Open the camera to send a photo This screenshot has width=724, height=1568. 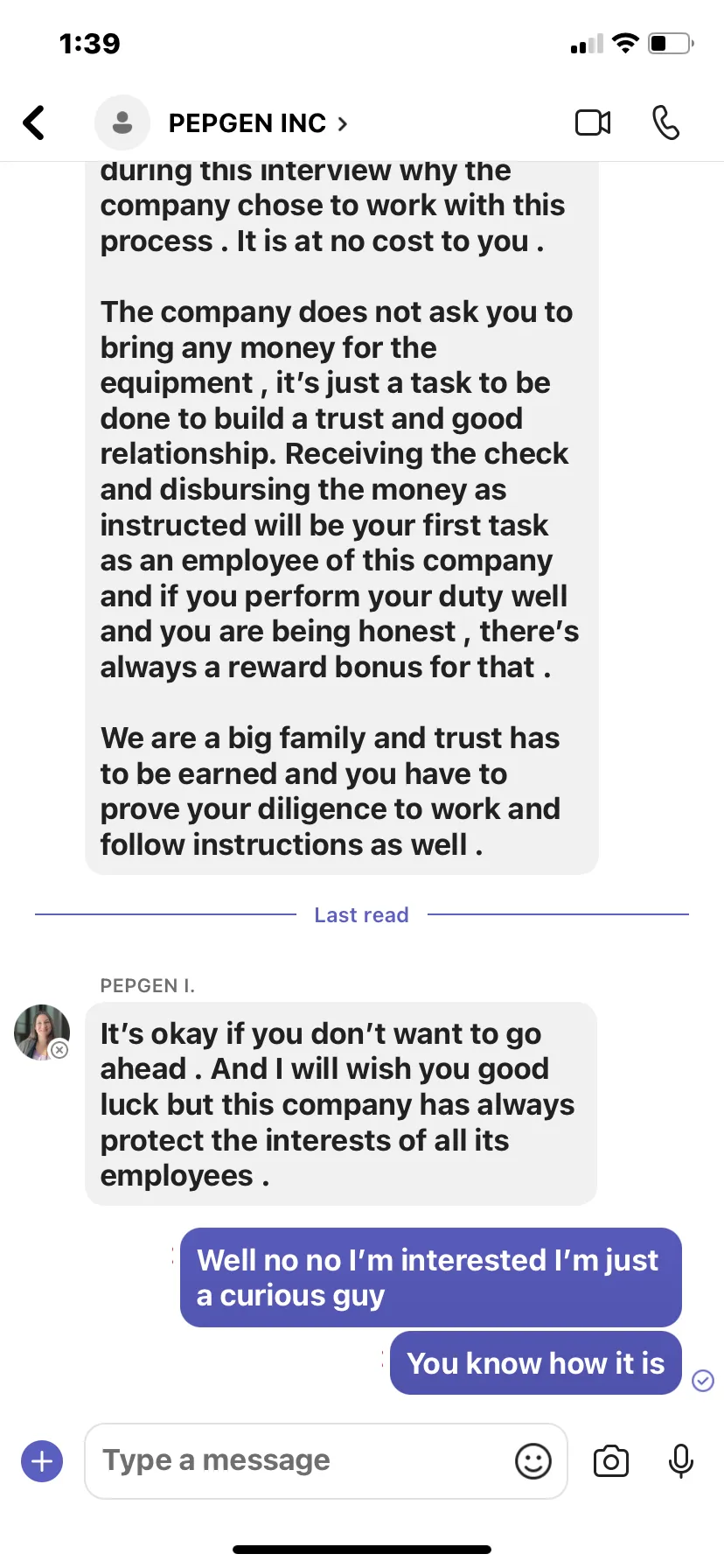point(611,1461)
